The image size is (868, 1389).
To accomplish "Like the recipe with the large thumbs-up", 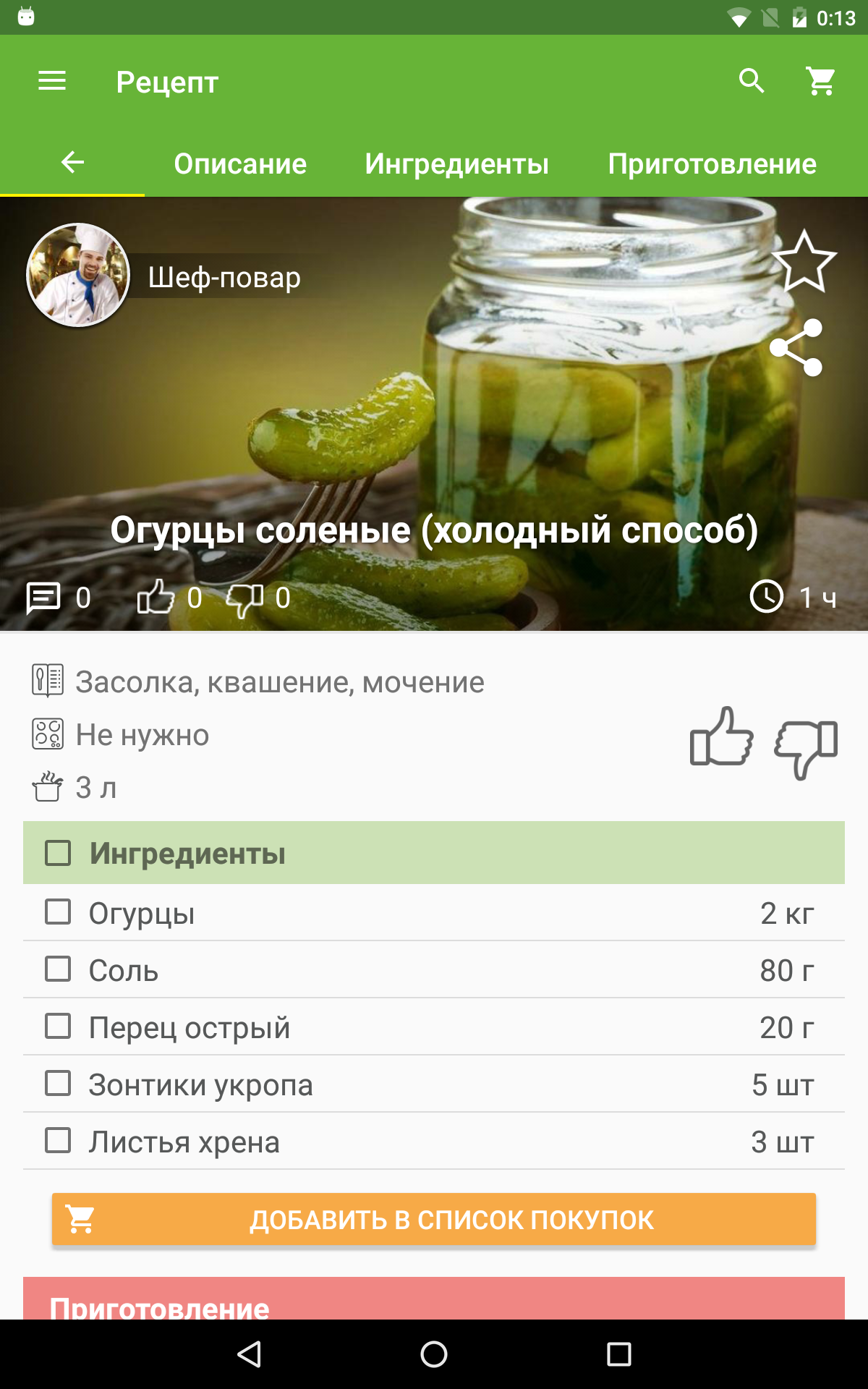I will 721,737.
